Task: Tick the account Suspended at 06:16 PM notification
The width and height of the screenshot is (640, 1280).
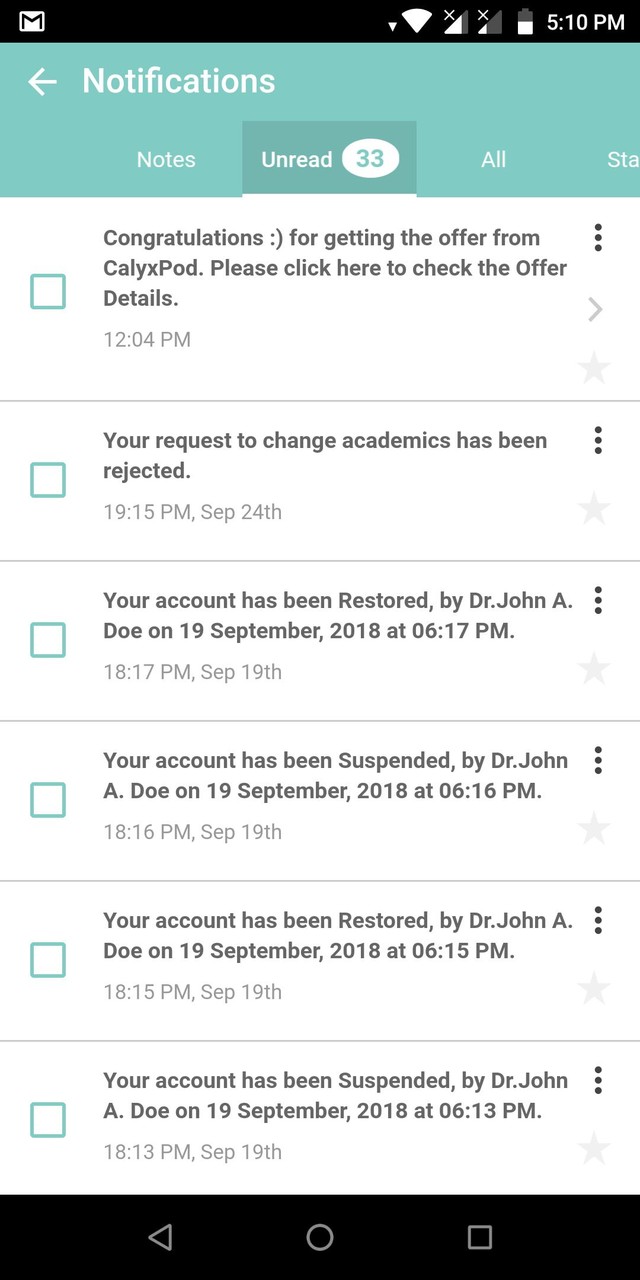Action: point(48,800)
